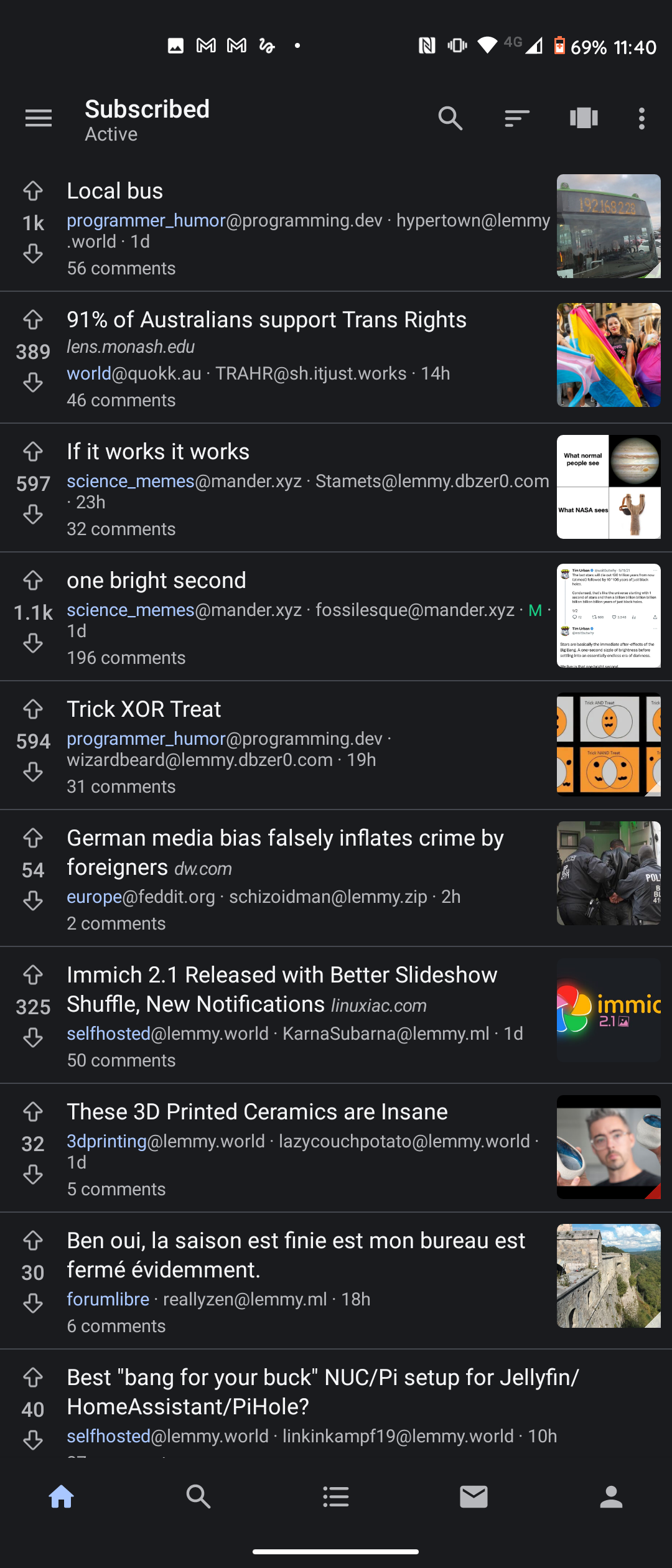The height and width of the screenshot is (1568, 672).
Task: Change the post view mode
Action: tap(584, 118)
